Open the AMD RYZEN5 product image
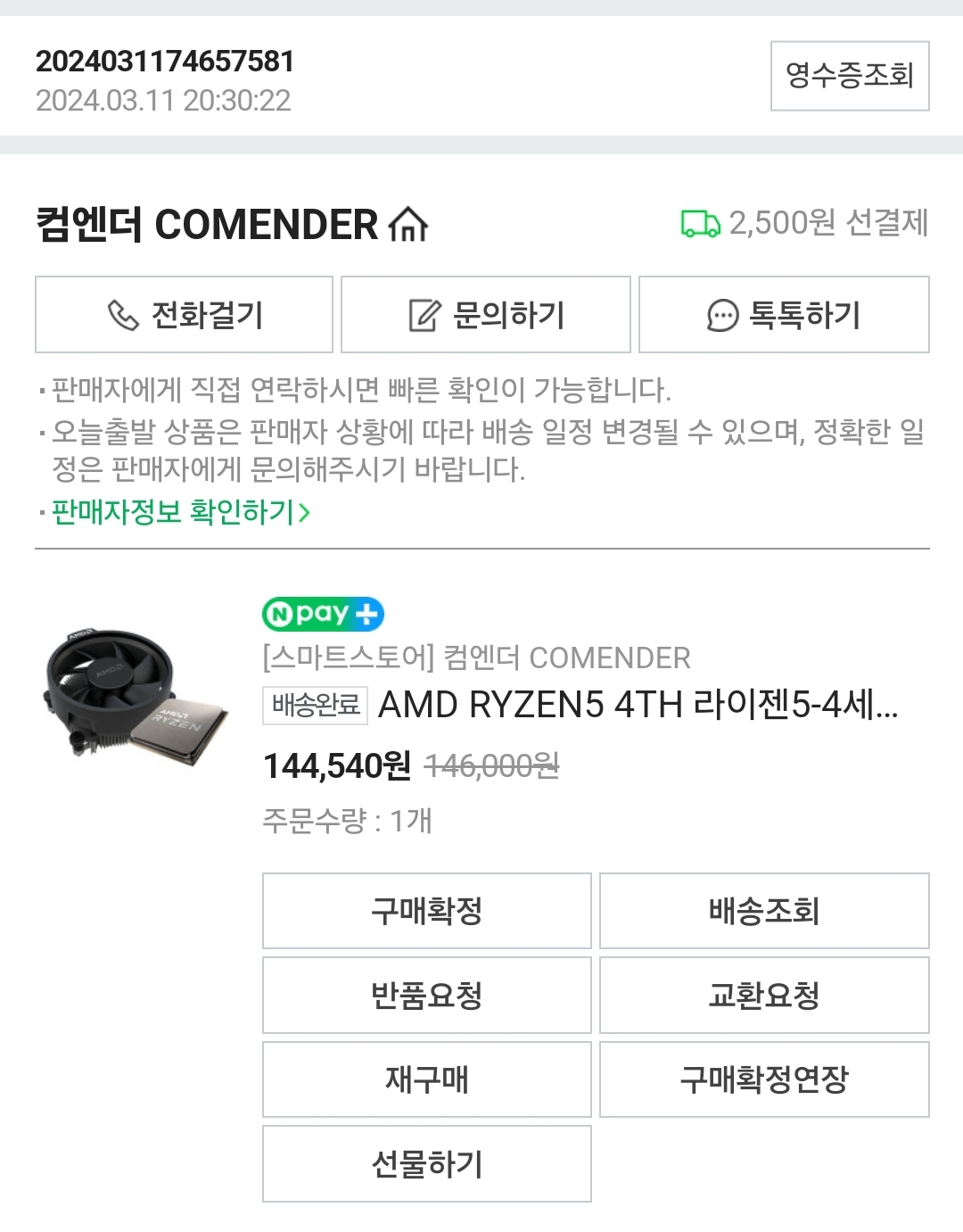This screenshot has width=963, height=1232. point(136,691)
